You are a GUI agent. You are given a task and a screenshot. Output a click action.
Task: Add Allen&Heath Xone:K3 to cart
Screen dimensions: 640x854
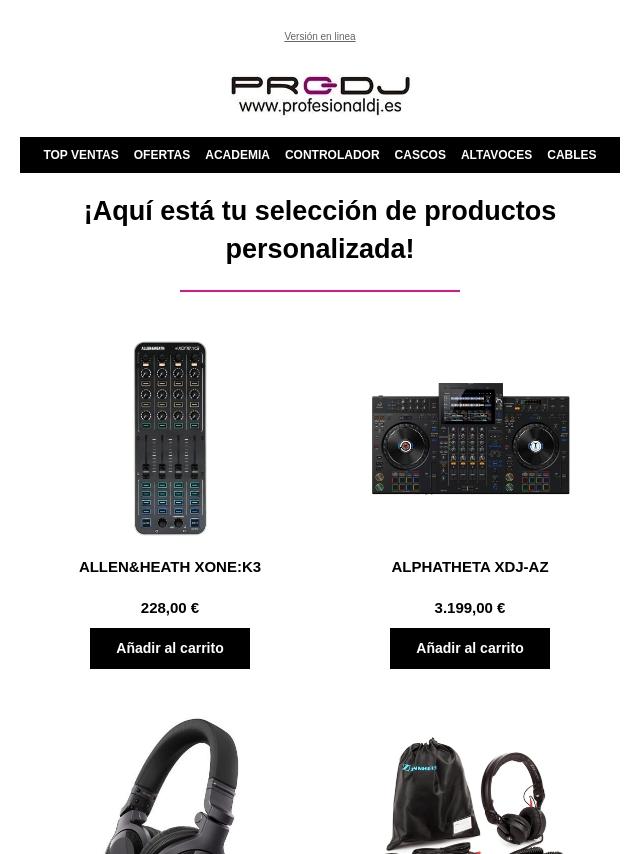[170, 648]
